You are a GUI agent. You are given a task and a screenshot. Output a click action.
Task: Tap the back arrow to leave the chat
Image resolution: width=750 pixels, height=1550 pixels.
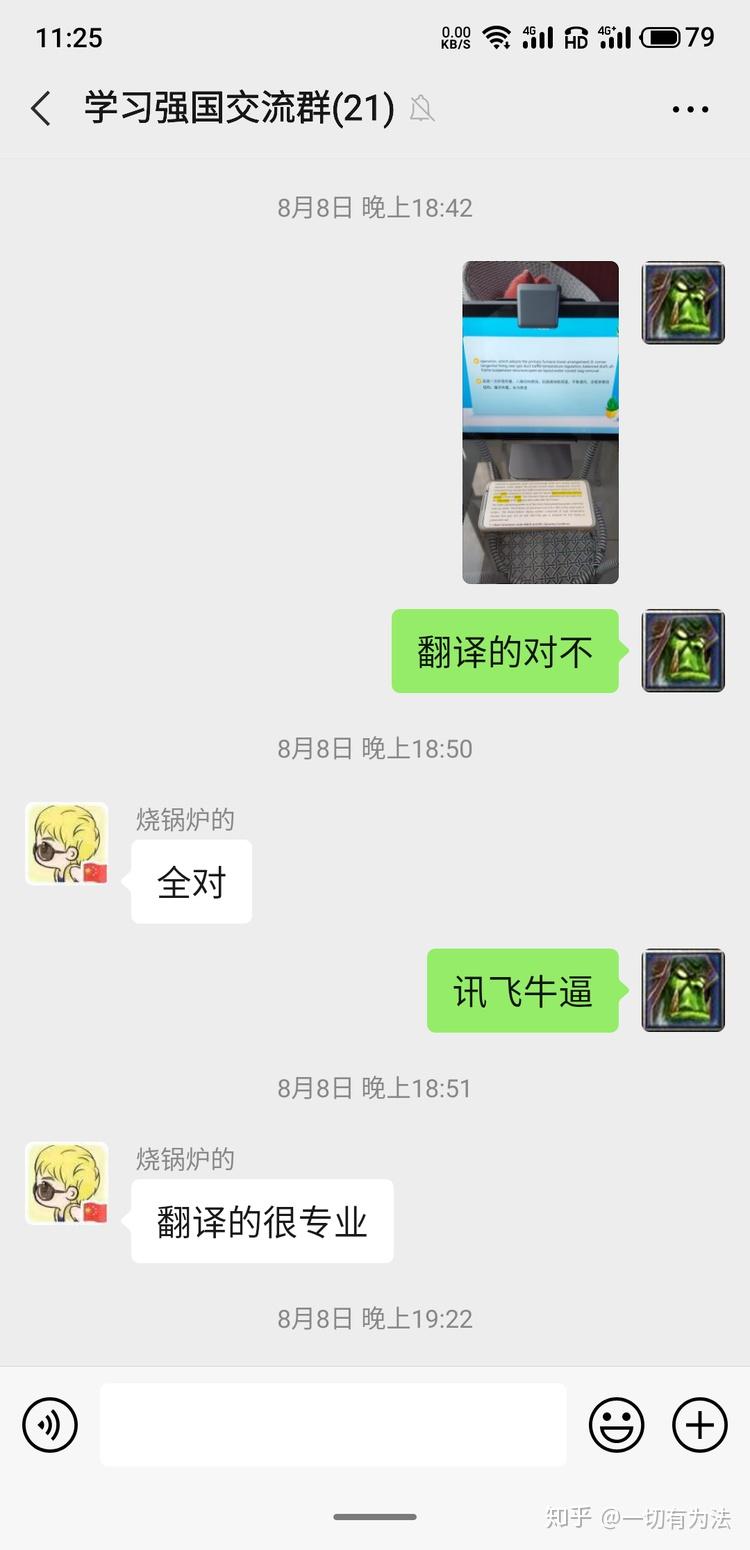click(x=40, y=108)
